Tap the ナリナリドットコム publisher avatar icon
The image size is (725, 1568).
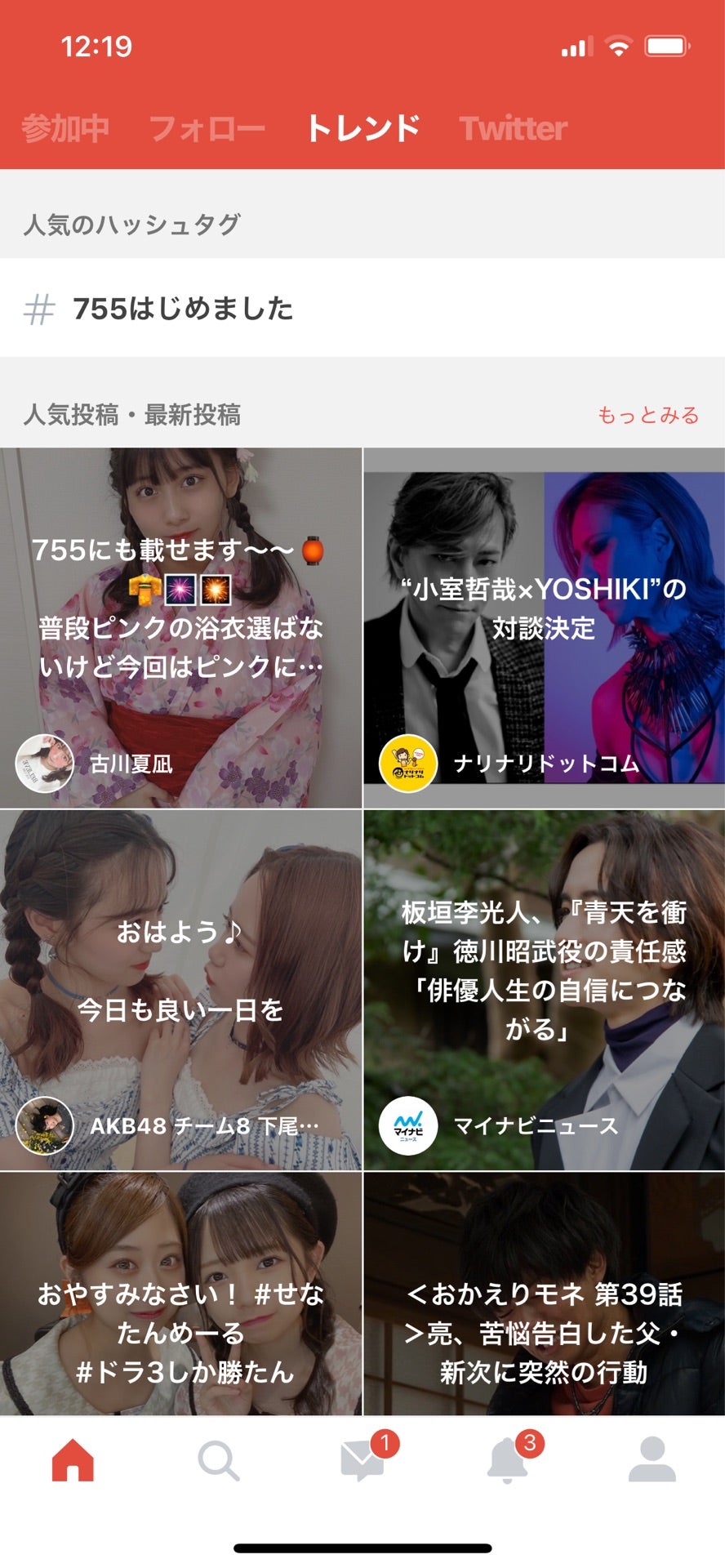tap(407, 764)
